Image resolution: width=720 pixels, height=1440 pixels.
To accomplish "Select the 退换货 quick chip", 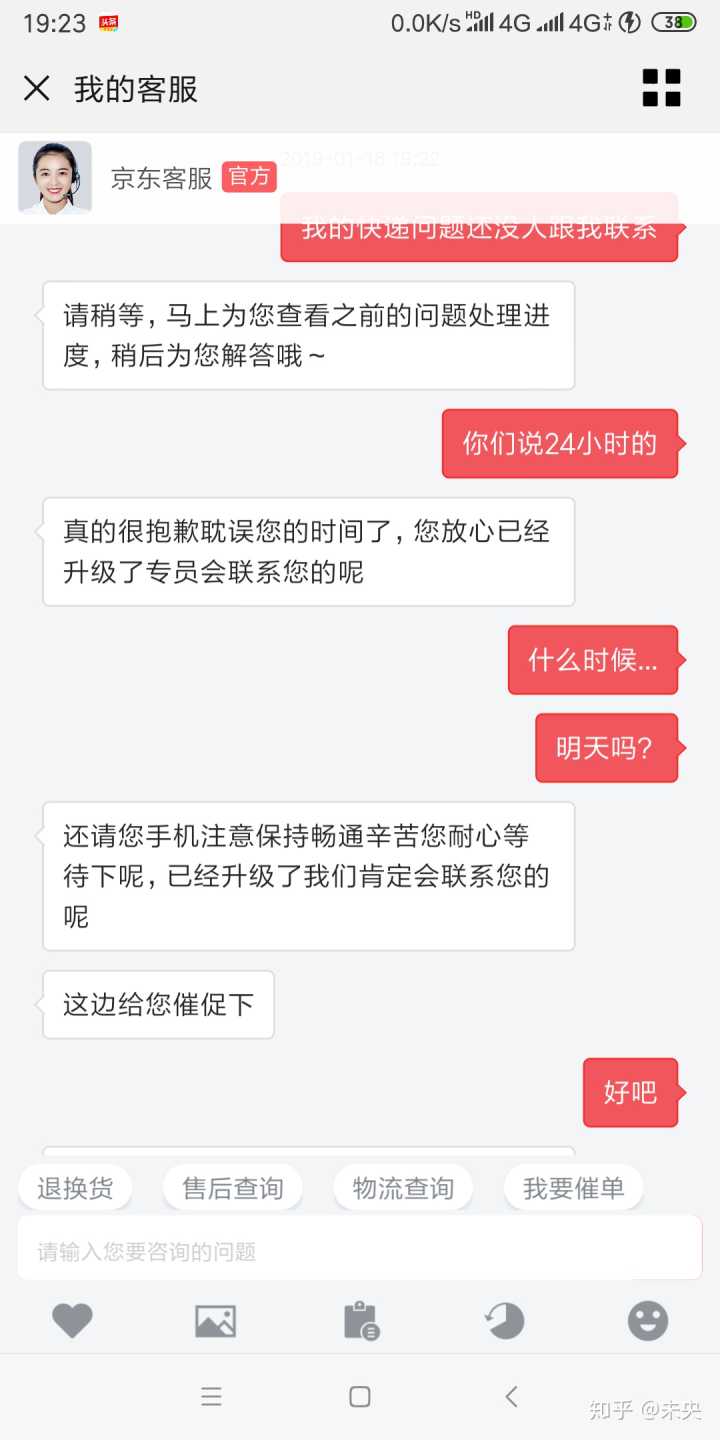I will pos(76,1188).
